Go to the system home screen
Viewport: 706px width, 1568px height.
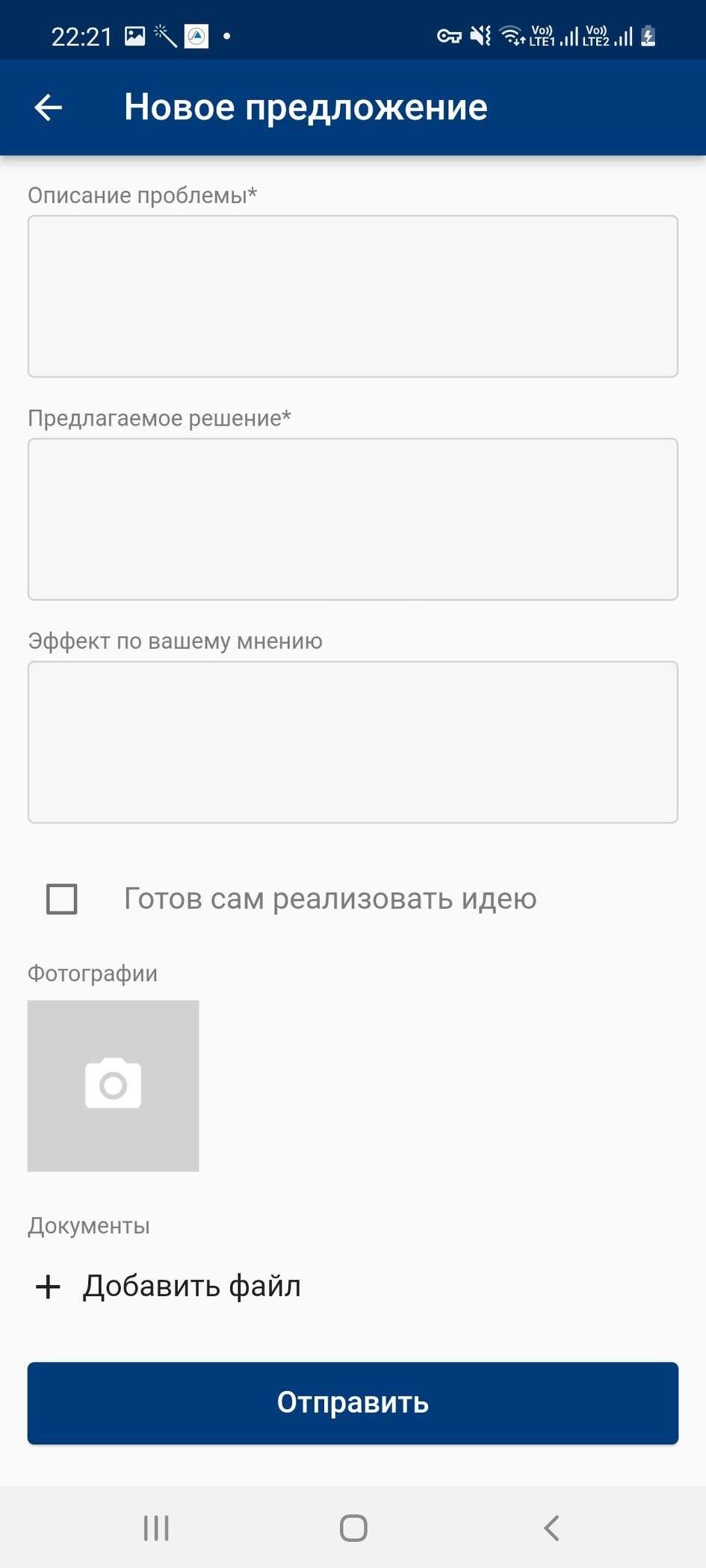353,1528
